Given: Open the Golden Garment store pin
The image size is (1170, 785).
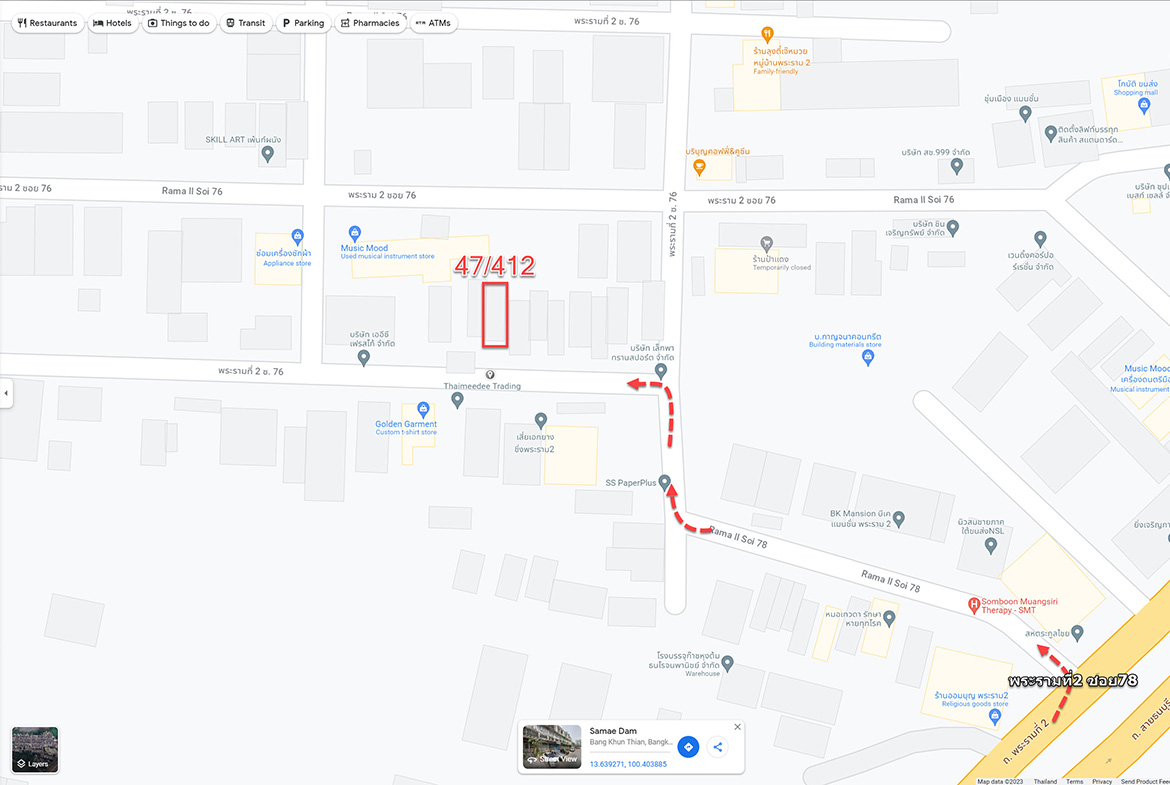Looking at the screenshot, I should 423,409.
